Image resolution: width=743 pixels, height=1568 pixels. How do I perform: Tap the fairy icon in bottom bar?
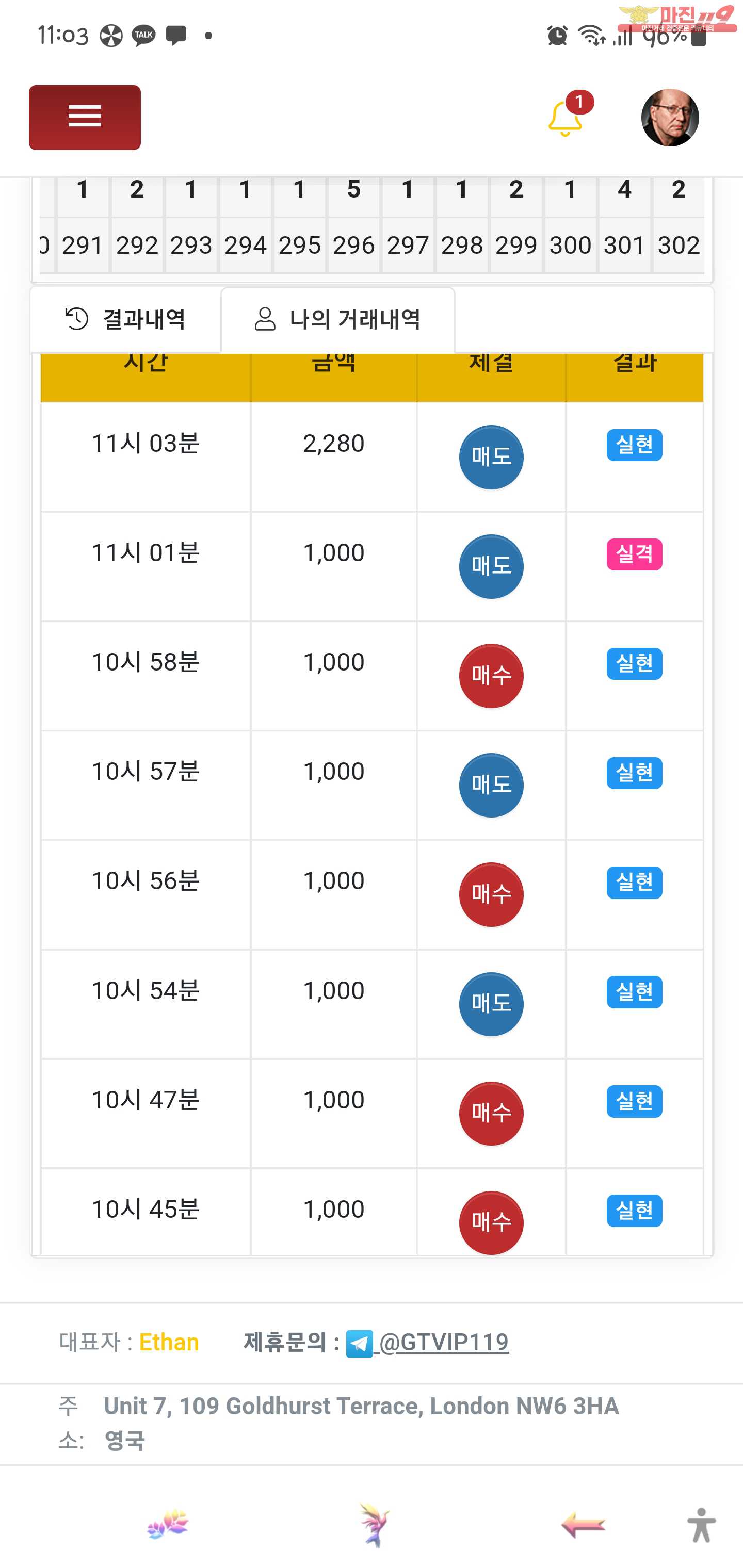(x=374, y=1525)
